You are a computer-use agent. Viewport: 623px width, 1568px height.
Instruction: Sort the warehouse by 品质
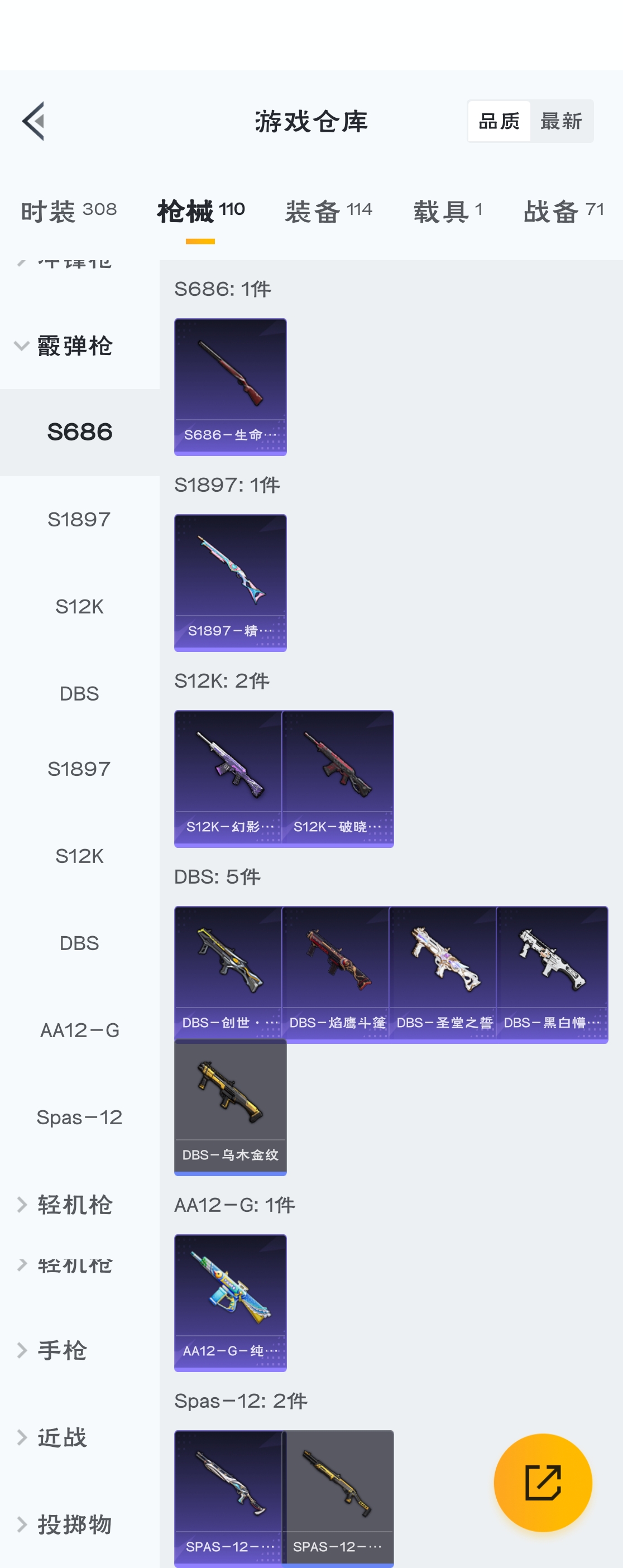499,121
